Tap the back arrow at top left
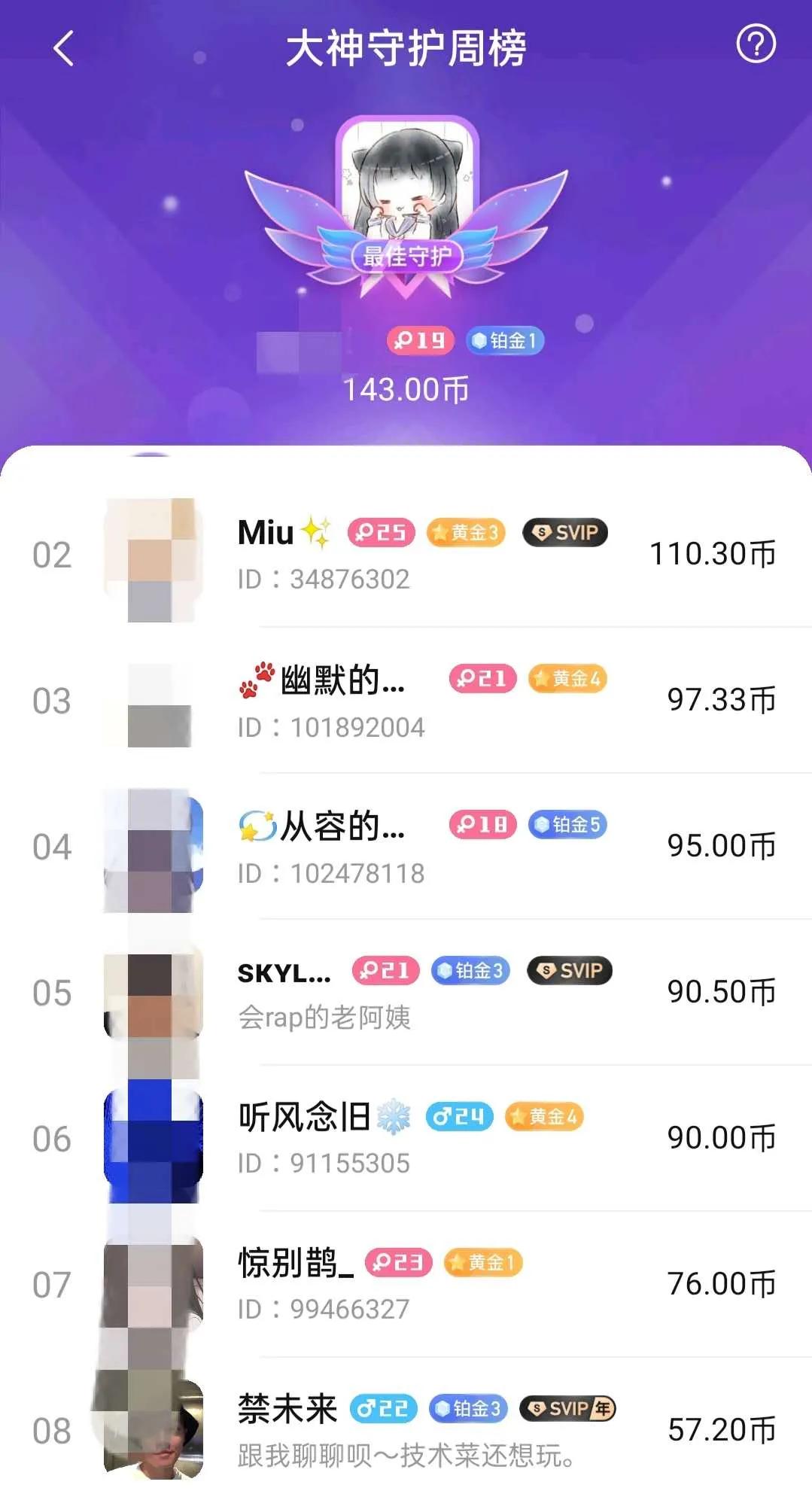 point(62,47)
